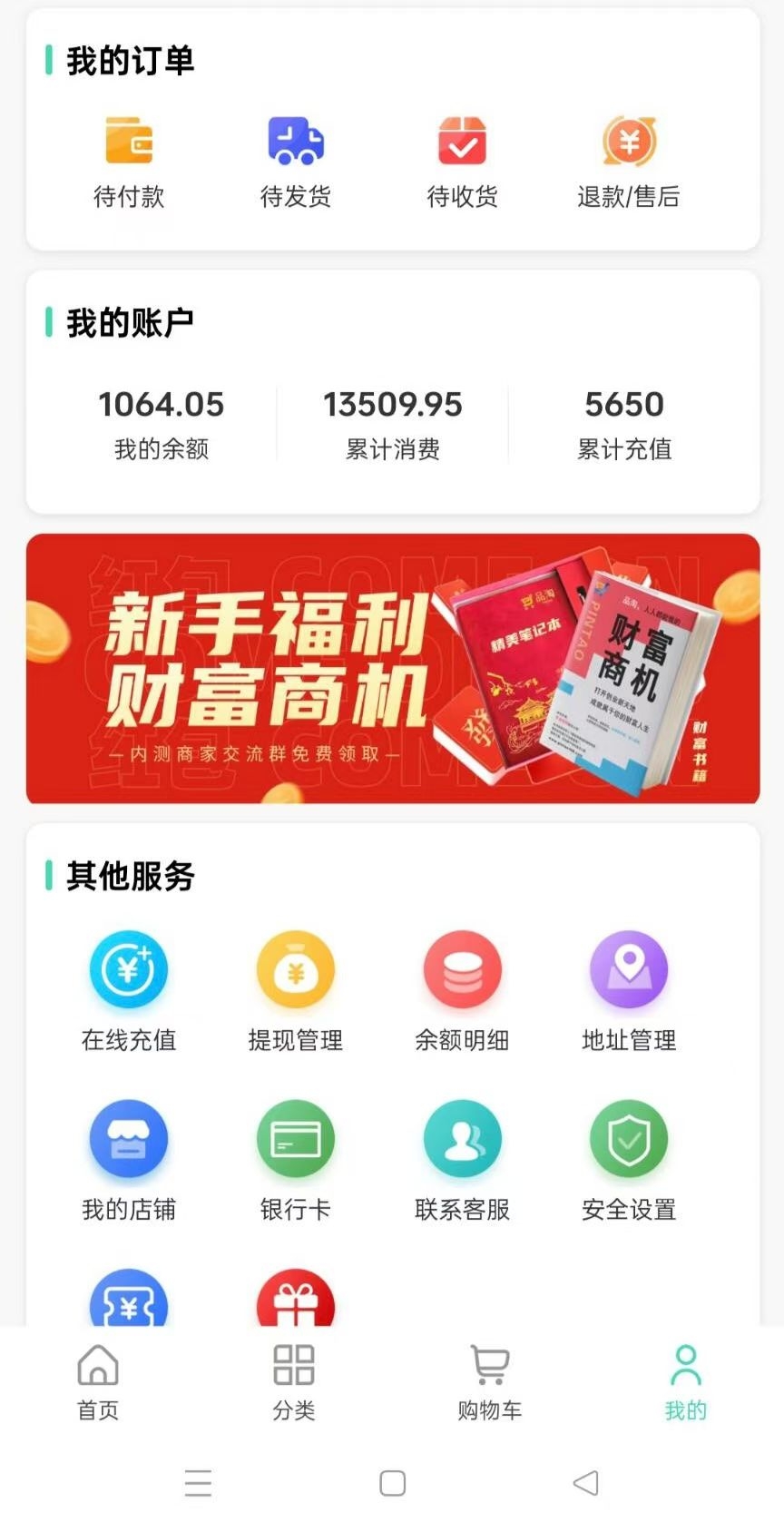Open 待付款 pending payment orders
784x1532 pixels.
click(129, 161)
